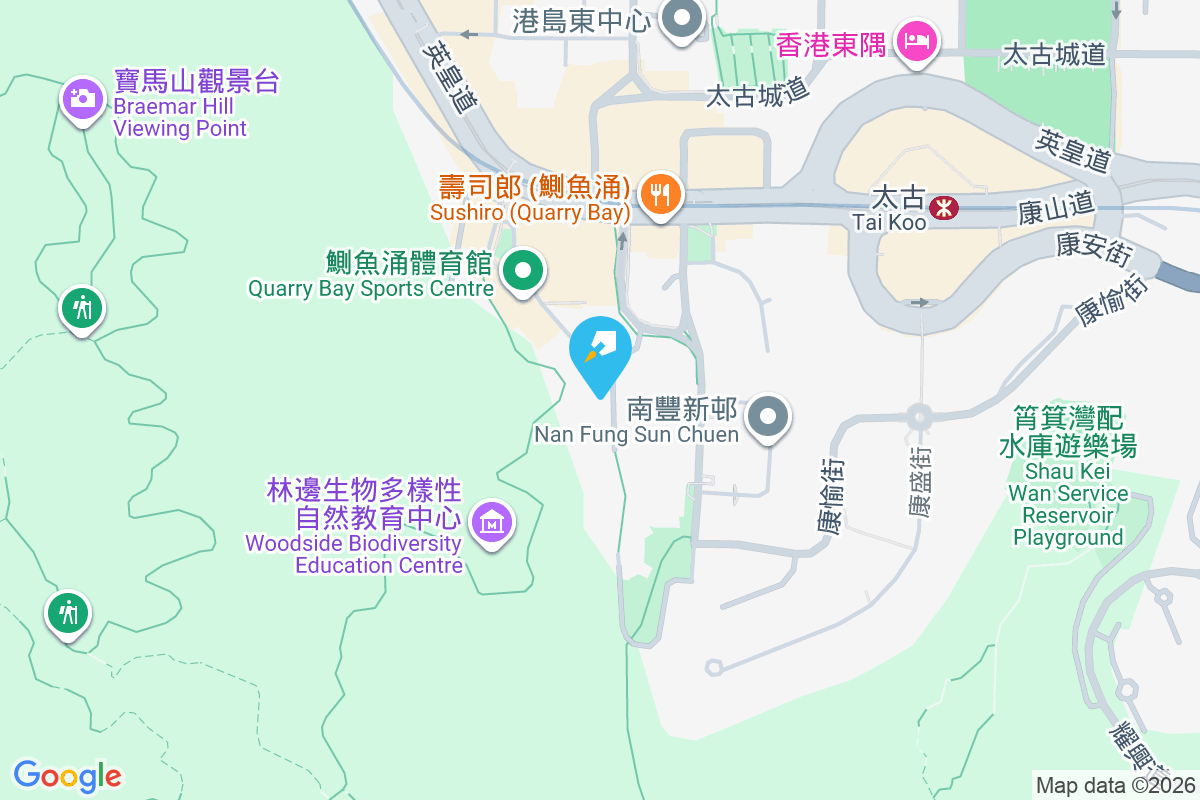Tap the lower hiking trail marker
Viewport: 1200px width, 800px height.
click(68, 612)
